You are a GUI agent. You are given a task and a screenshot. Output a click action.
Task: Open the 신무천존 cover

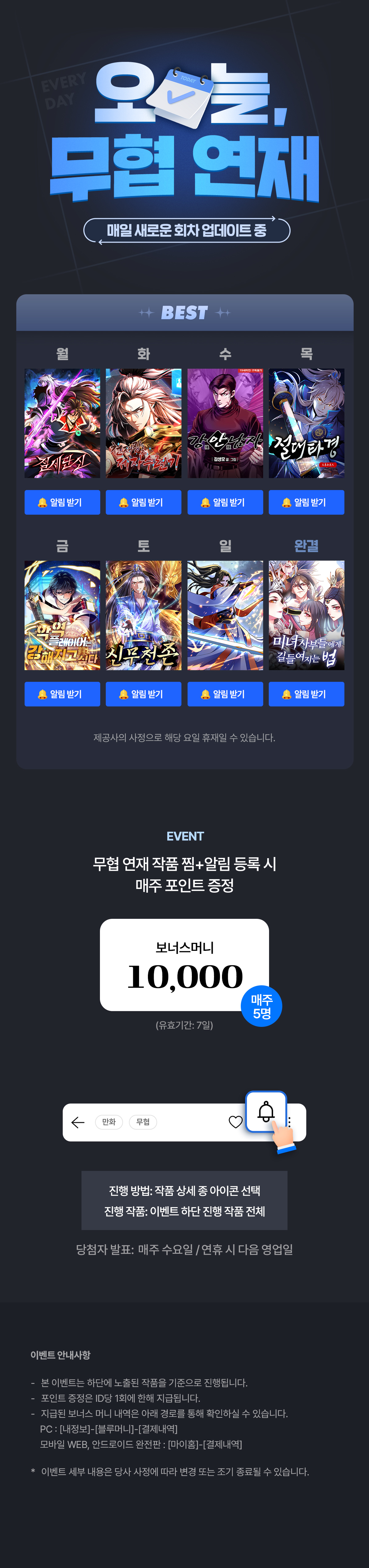(x=144, y=615)
